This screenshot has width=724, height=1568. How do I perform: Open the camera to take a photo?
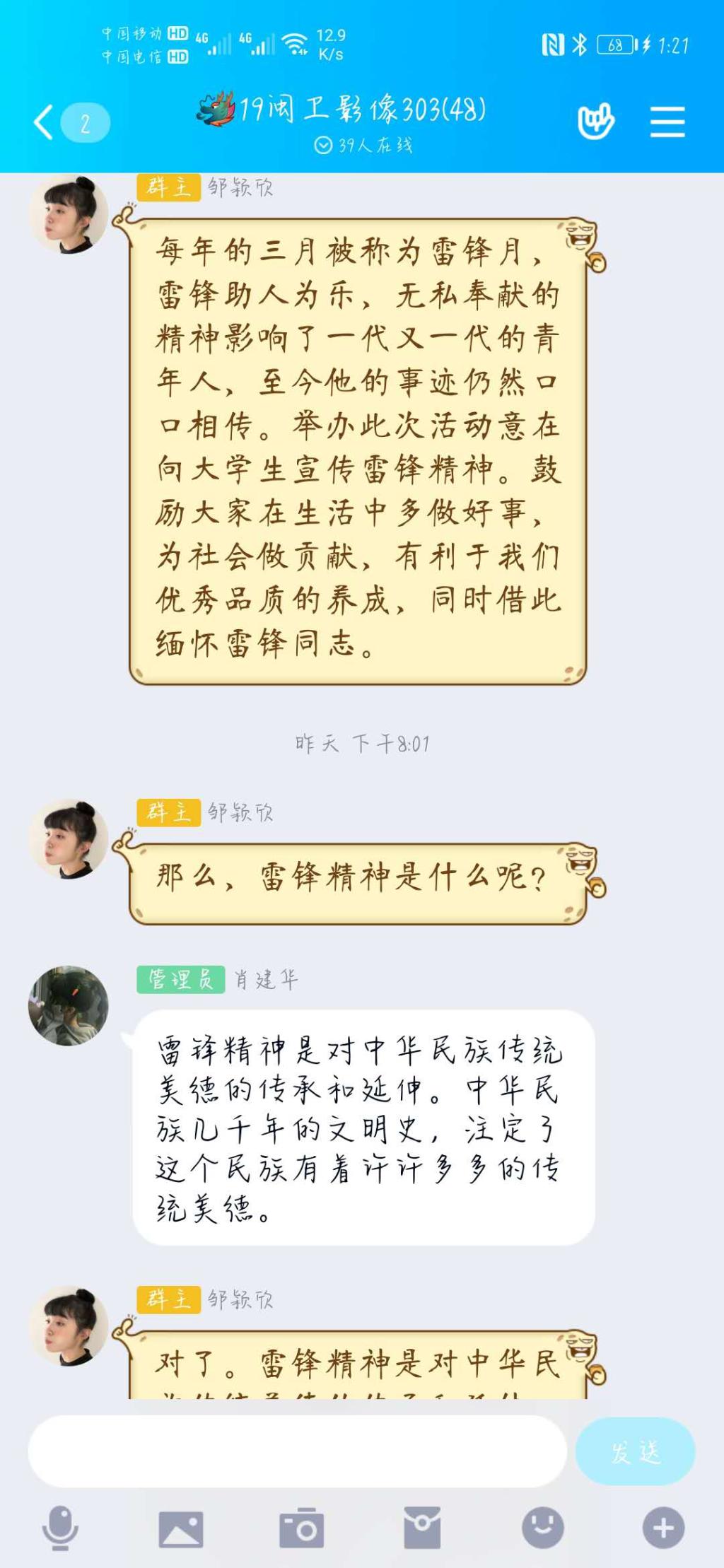(x=302, y=1528)
